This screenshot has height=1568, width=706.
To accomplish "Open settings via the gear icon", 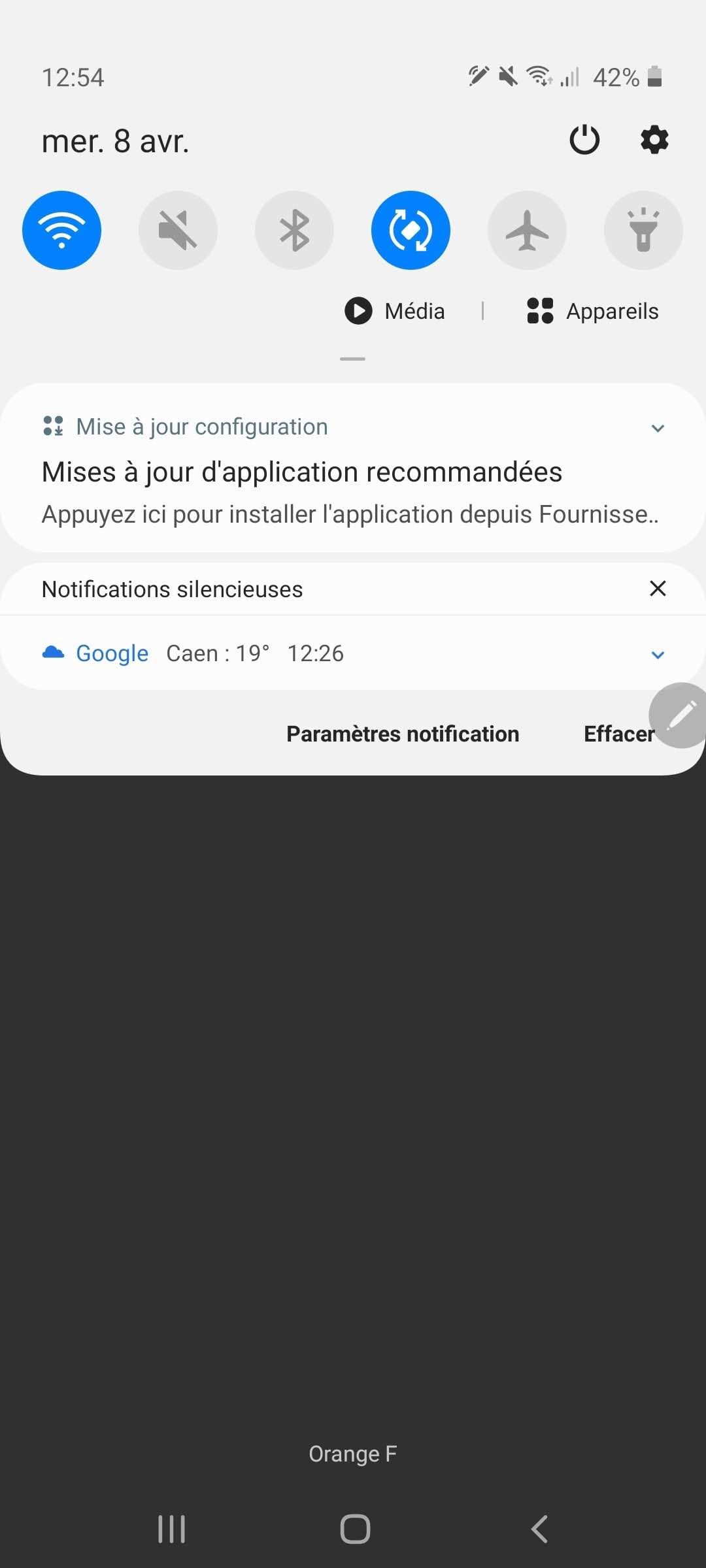I will tap(654, 140).
